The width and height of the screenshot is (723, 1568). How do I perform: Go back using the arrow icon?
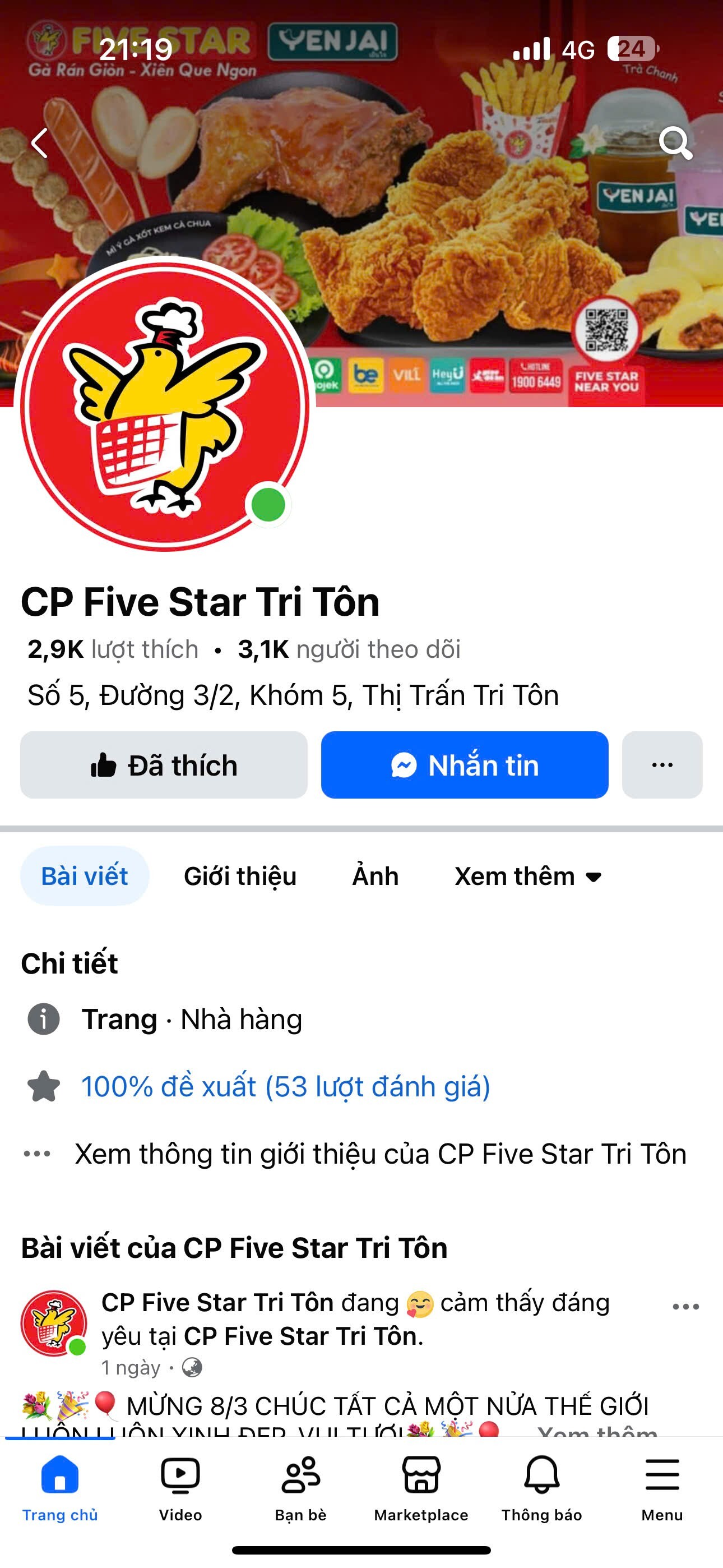(x=40, y=143)
